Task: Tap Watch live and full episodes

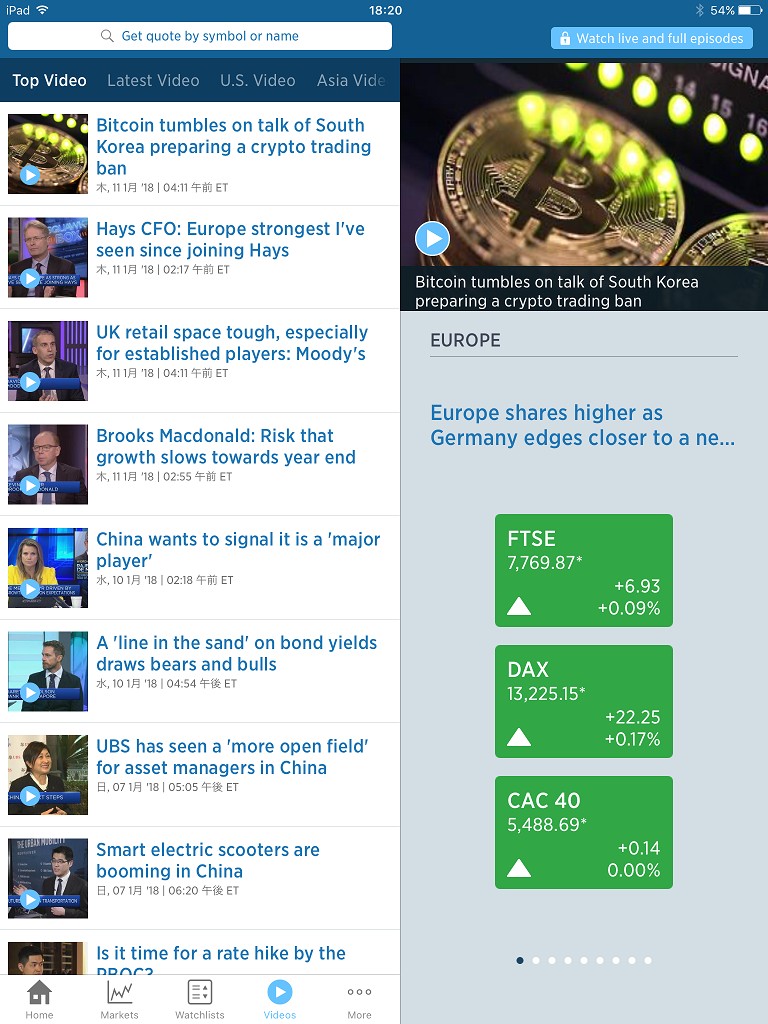Action: 650,38
